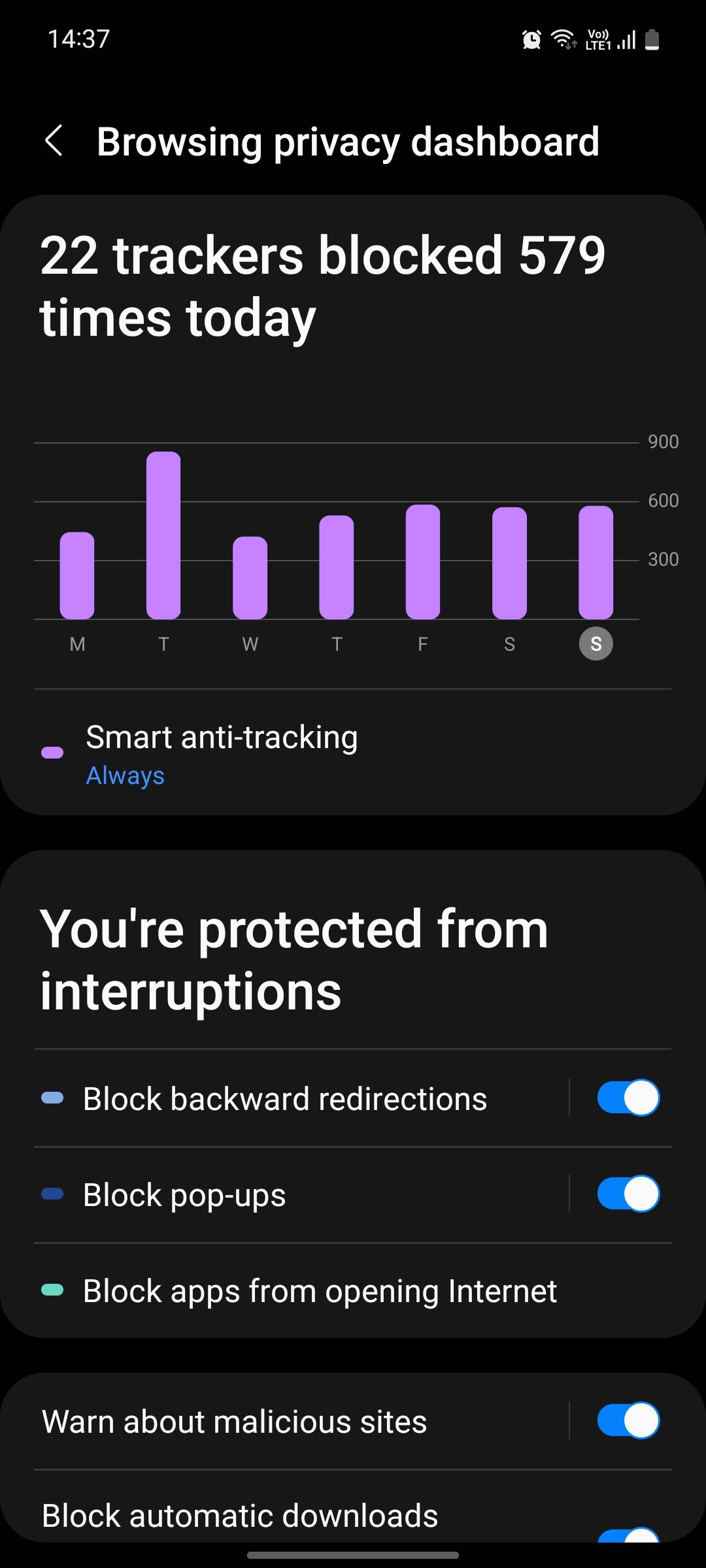This screenshot has height=1568, width=706.
Task: Tap the battery icon in the status bar
Action: tap(653, 39)
